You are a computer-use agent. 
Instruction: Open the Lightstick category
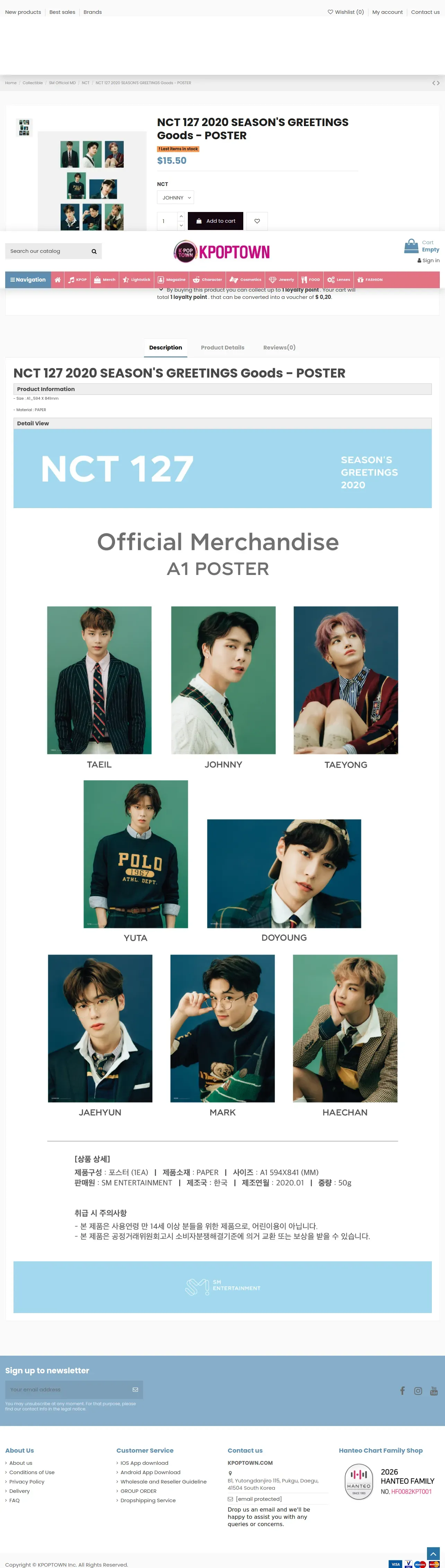136,280
